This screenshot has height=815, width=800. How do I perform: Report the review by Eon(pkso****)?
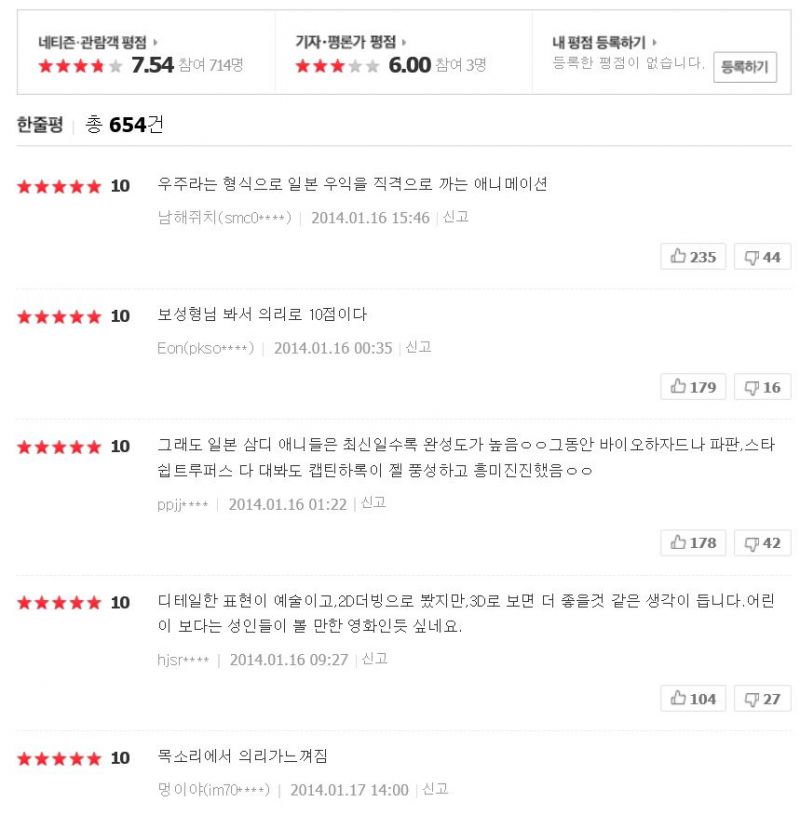(418, 347)
